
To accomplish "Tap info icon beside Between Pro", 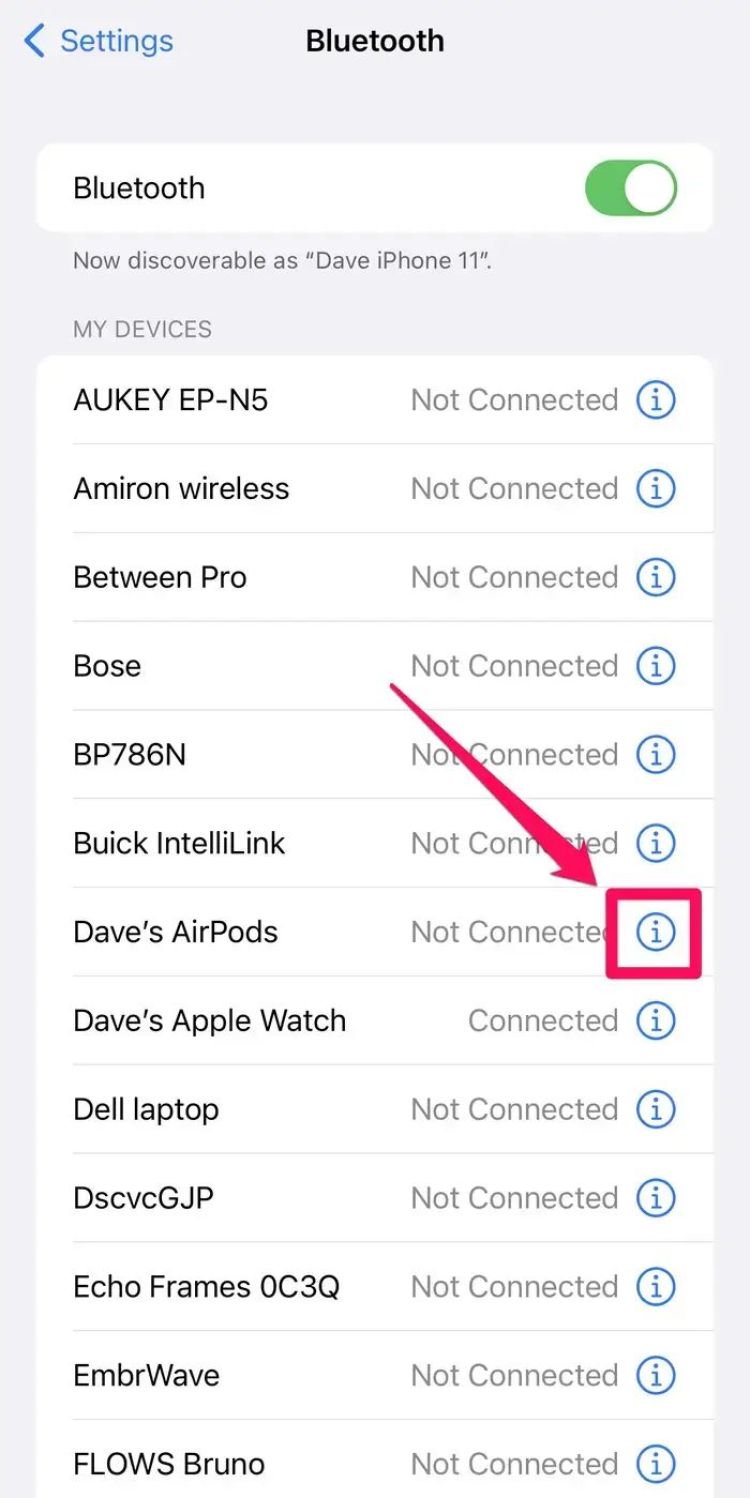I will 656,577.
